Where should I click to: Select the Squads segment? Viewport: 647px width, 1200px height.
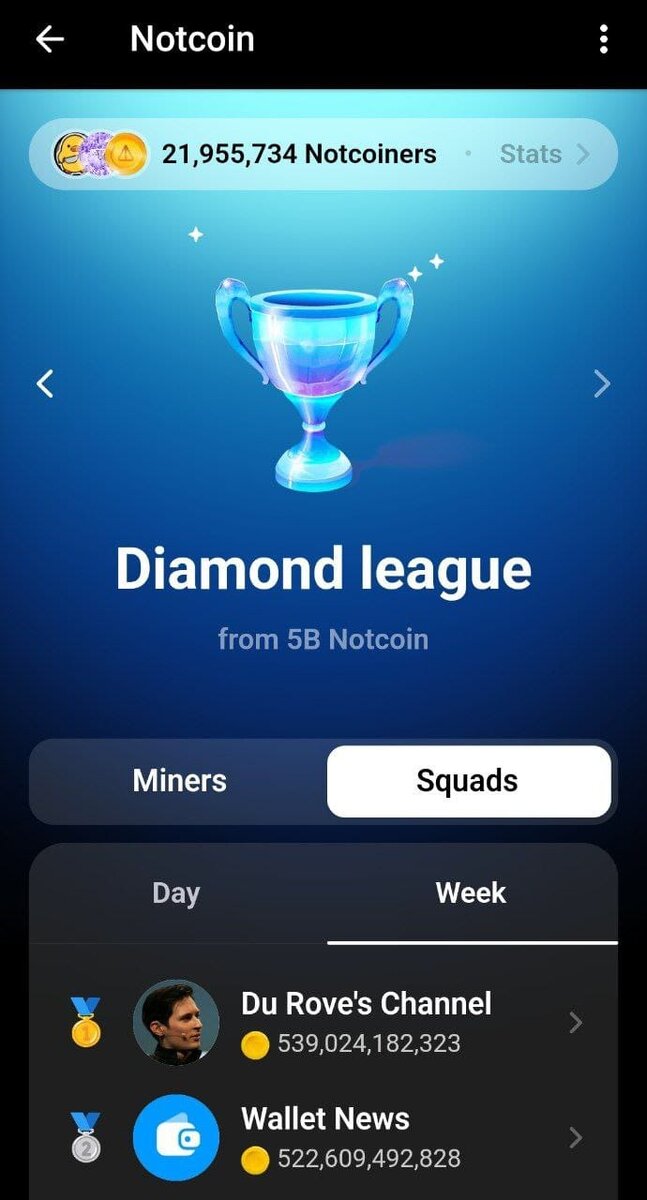coord(468,781)
